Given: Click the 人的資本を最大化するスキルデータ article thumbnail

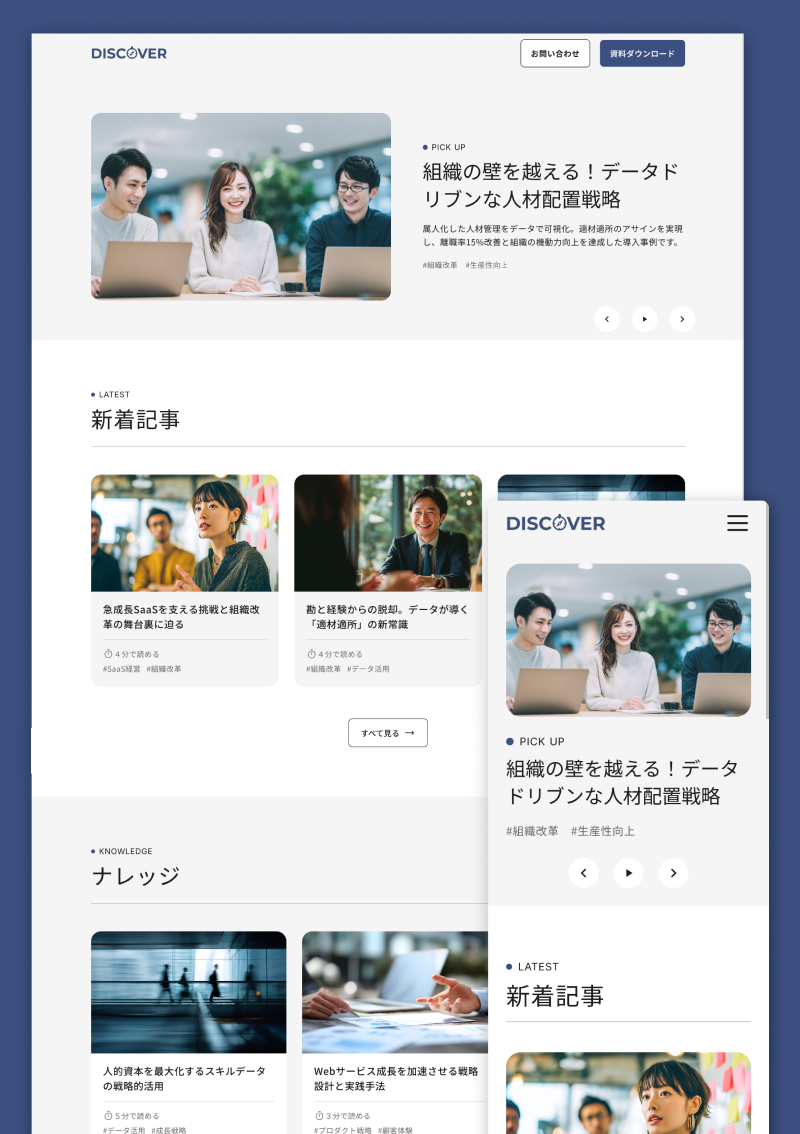Looking at the screenshot, I should coord(188,991).
